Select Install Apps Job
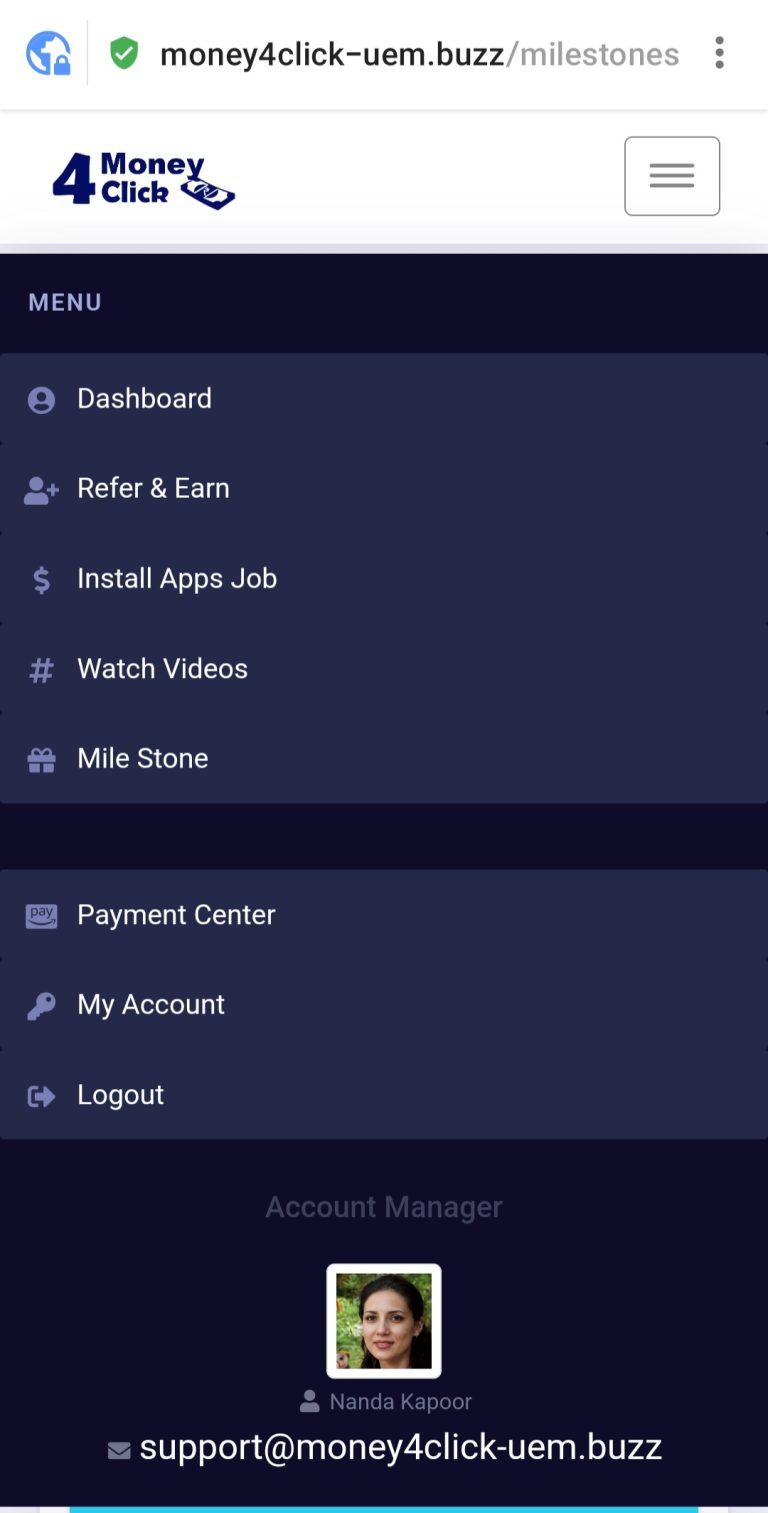Viewport: 768px width, 1513px height. [176, 579]
